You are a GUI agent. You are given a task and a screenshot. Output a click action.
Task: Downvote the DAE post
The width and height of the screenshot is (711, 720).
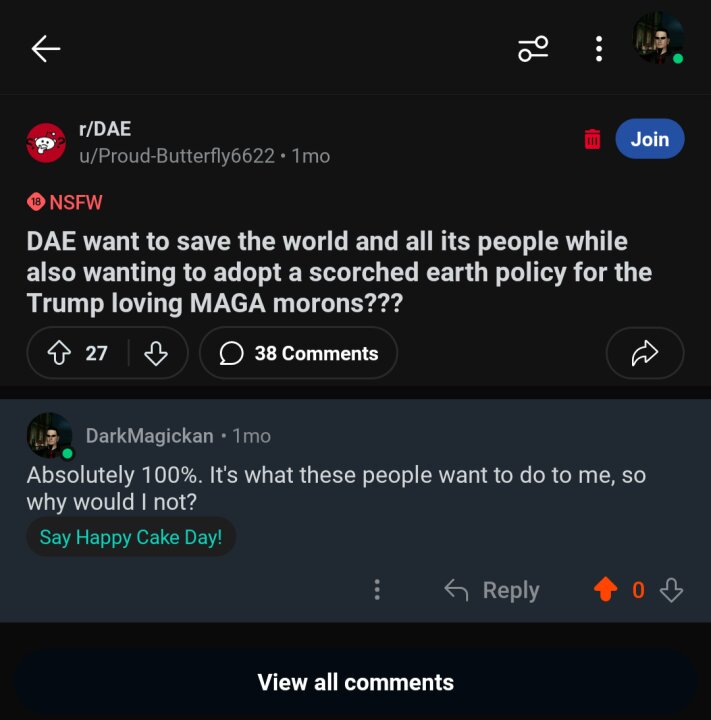(x=156, y=353)
